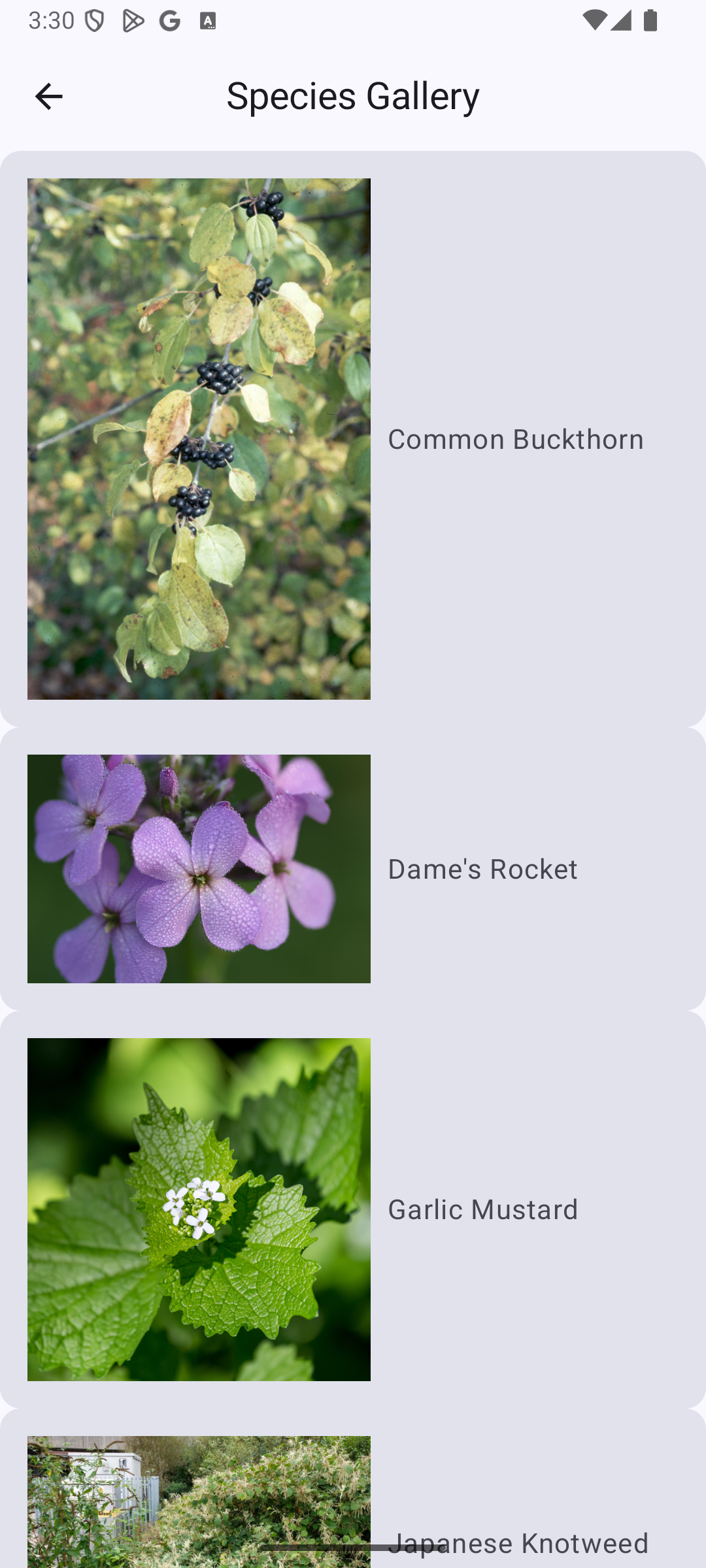This screenshot has width=706, height=1568.
Task: Go back using the top arrow
Action: (48, 97)
